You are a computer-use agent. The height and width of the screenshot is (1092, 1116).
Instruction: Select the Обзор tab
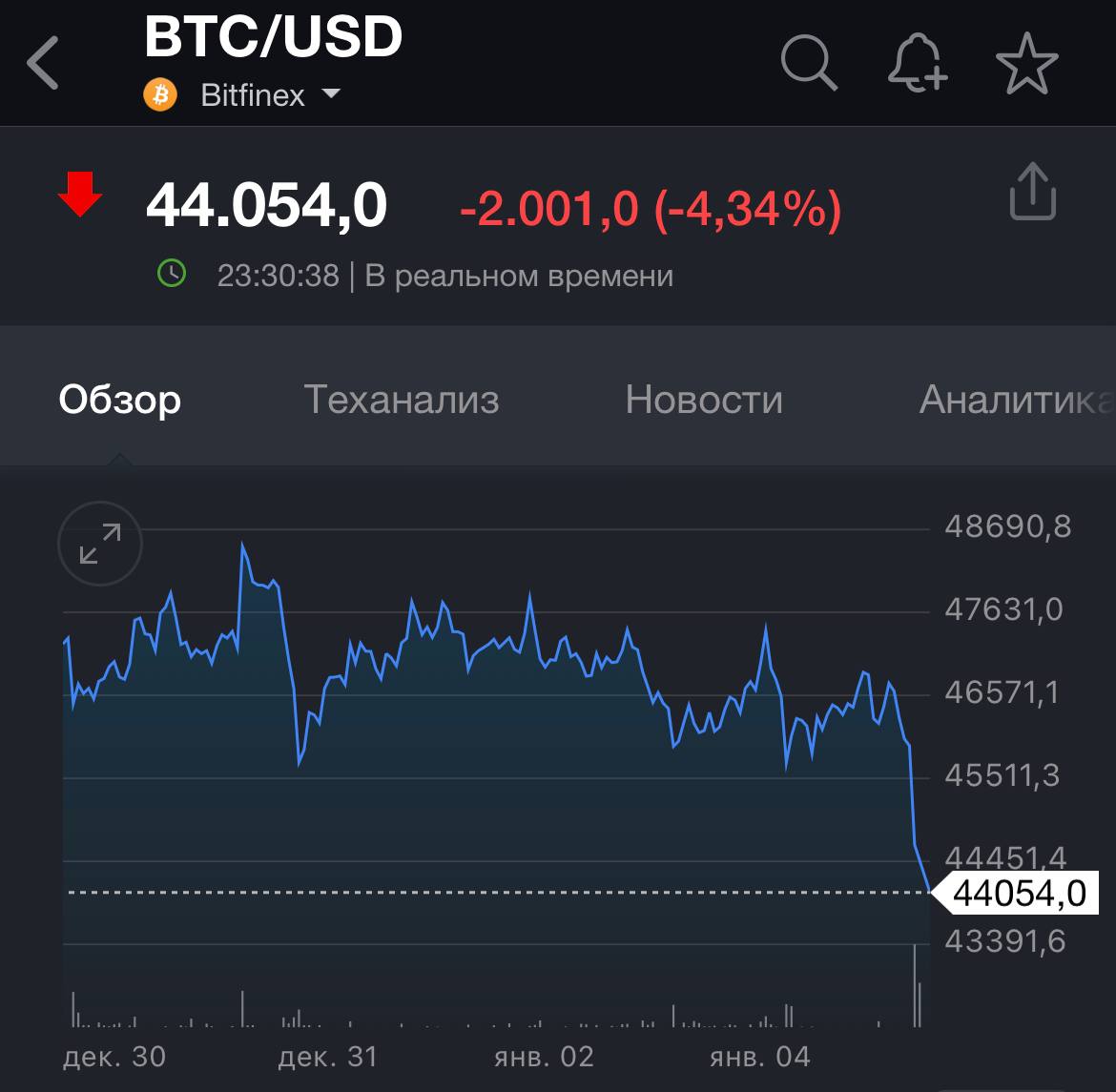[x=120, y=400]
